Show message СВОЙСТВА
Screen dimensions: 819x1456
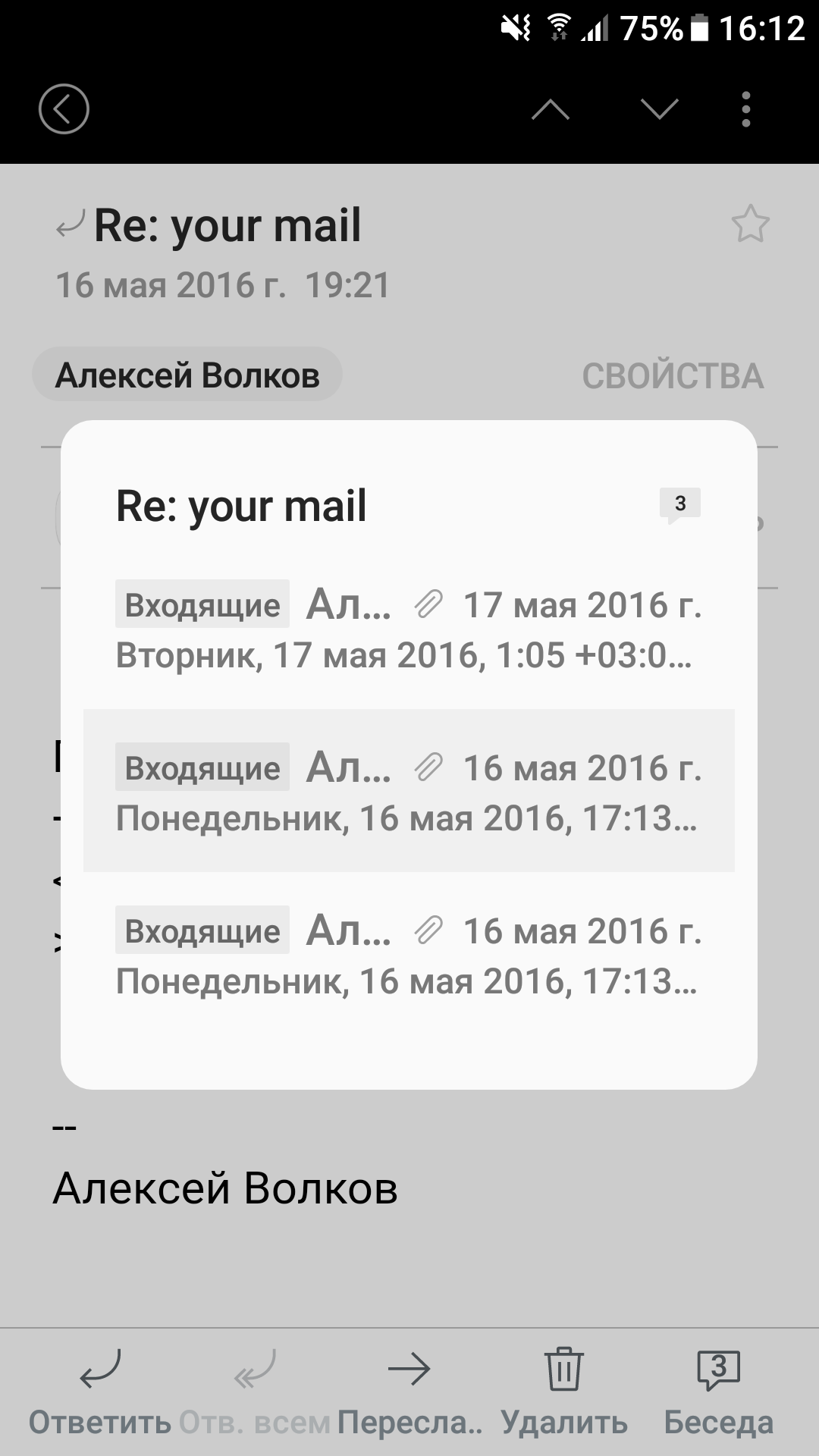[x=673, y=377]
